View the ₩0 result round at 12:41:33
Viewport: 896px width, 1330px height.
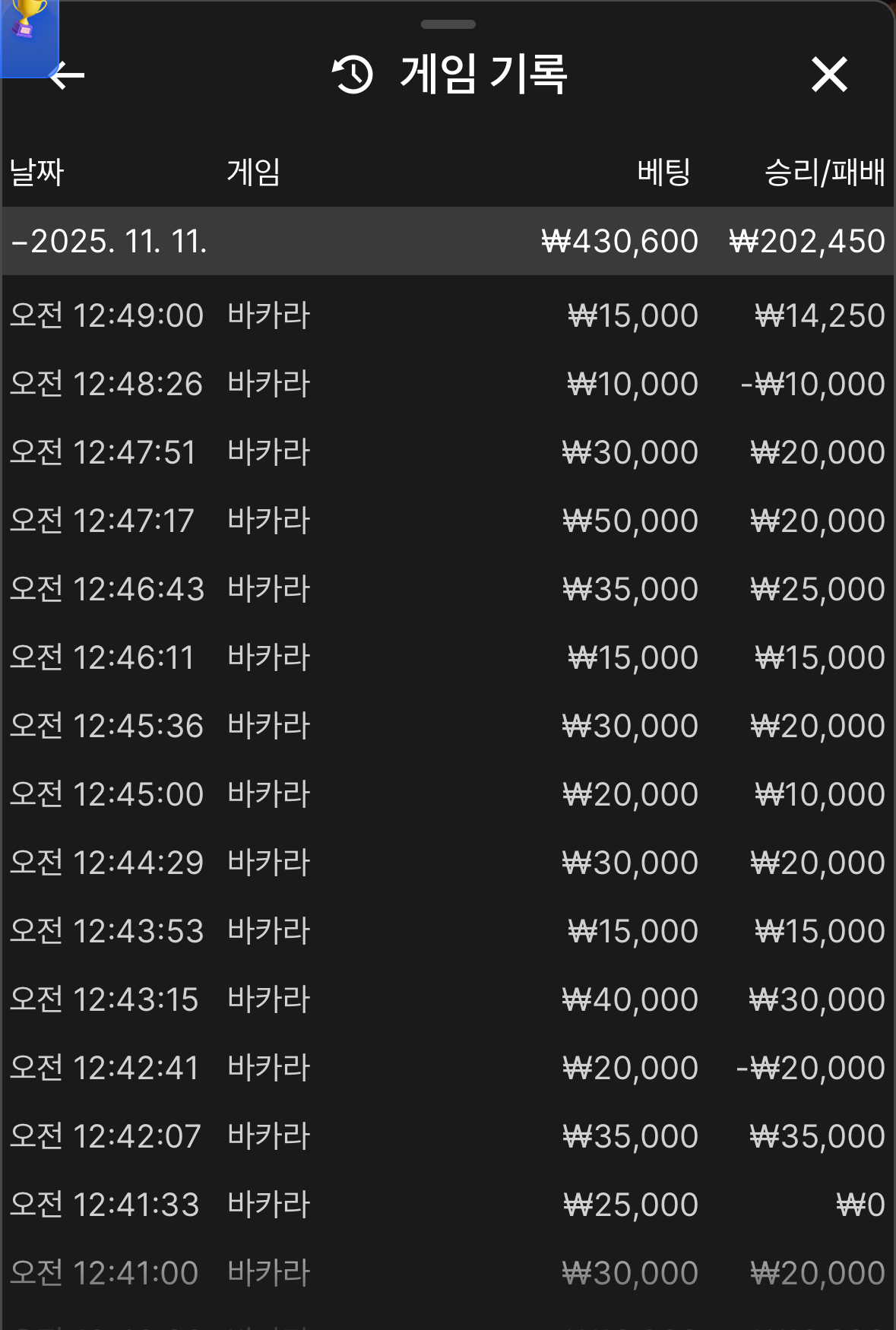(448, 1205)
